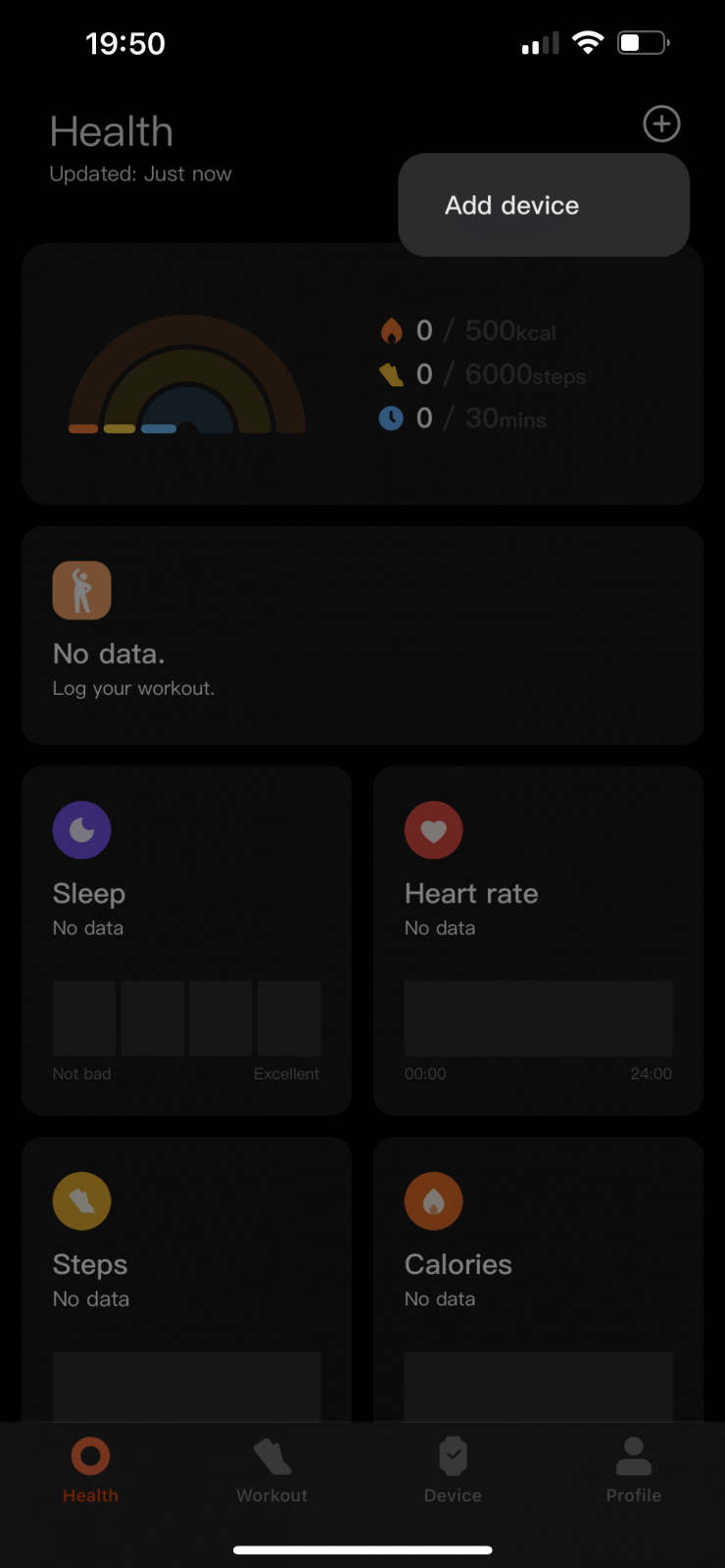Tap the plus icon in the header
This screenshot has height=1568, width=725.
661,123
